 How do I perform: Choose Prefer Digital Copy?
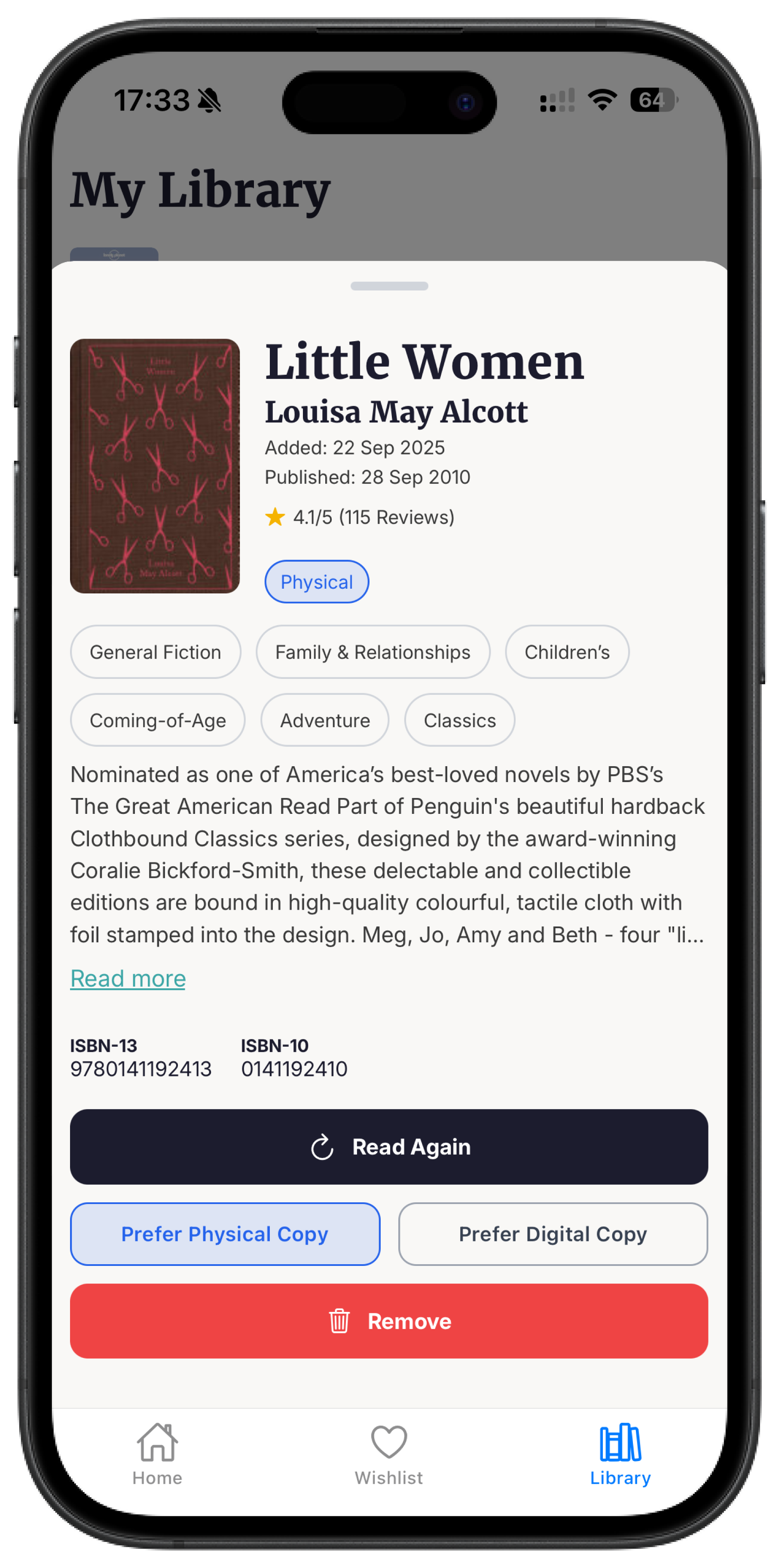(x=553, y=1233)
